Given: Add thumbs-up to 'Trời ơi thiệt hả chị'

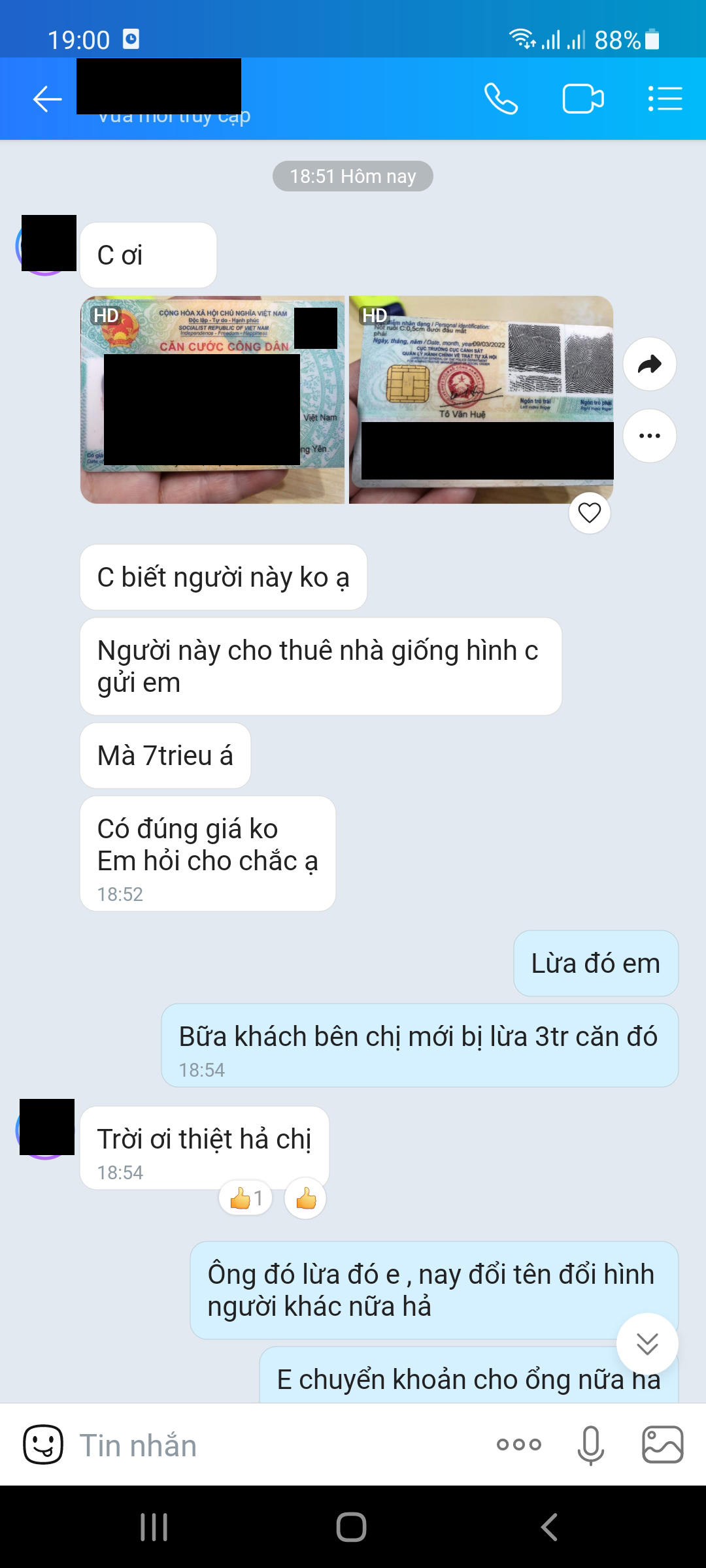Looking at the screenshot, I should coord(305,1198).
